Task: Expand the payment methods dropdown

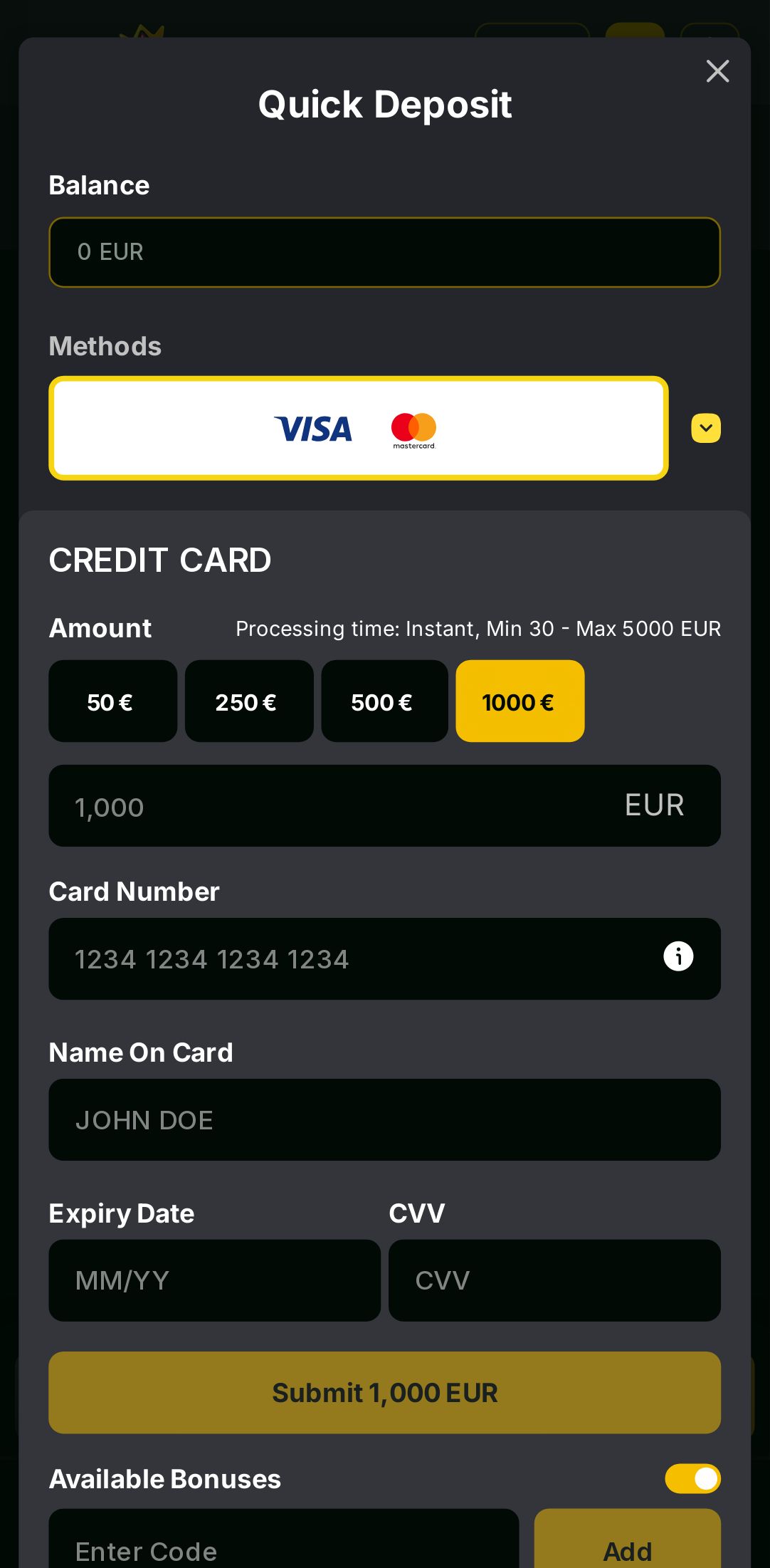Action: (705, 428)
